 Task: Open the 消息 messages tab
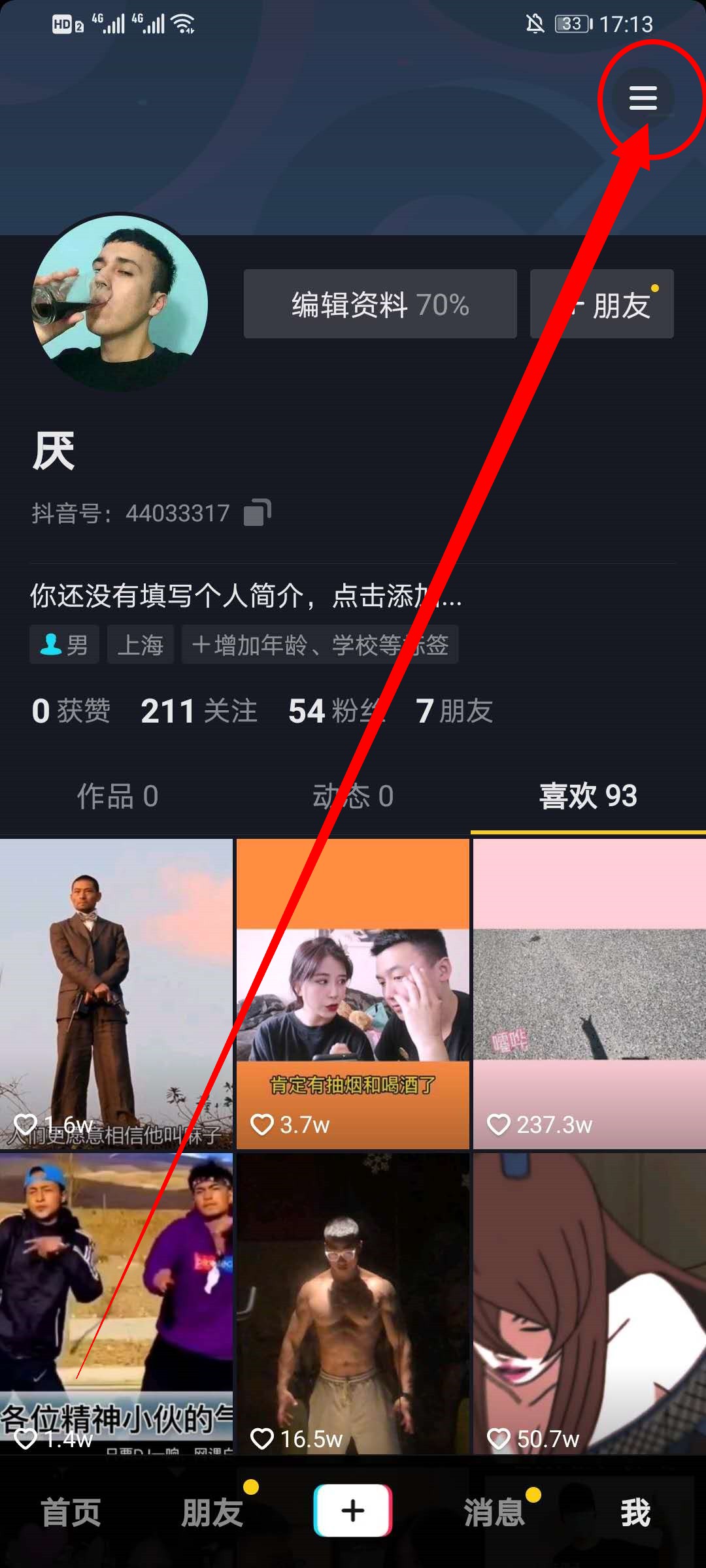tap(494, 1512)
